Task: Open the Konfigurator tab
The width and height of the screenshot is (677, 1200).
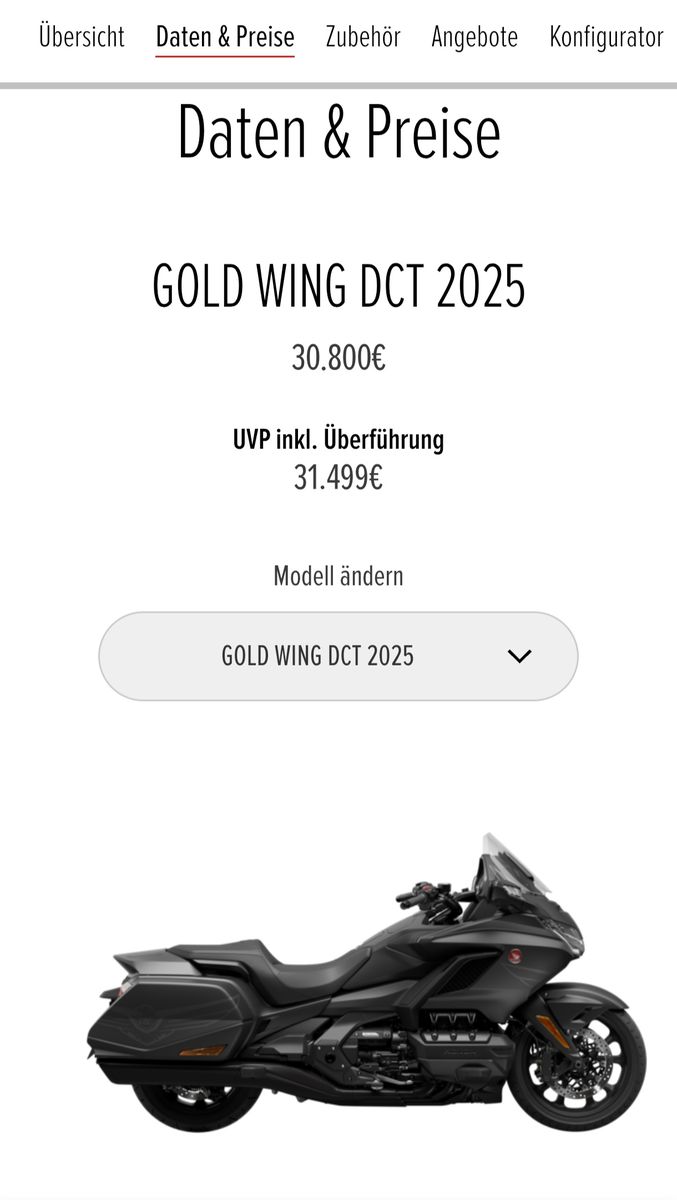Action: 606,38
